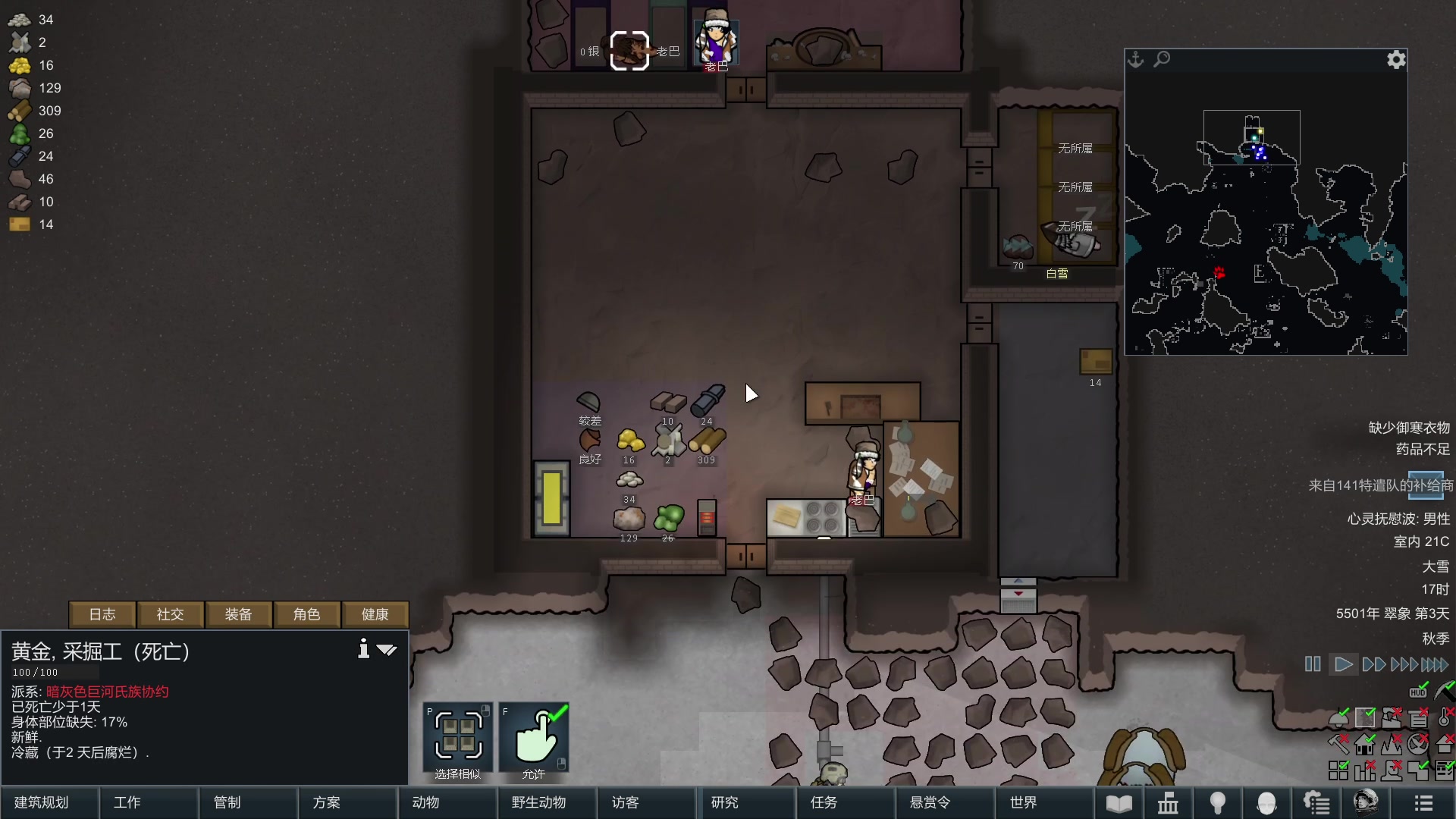Toggle the 允许 allow button
The image size is (1456, 819).
[534, 741]
